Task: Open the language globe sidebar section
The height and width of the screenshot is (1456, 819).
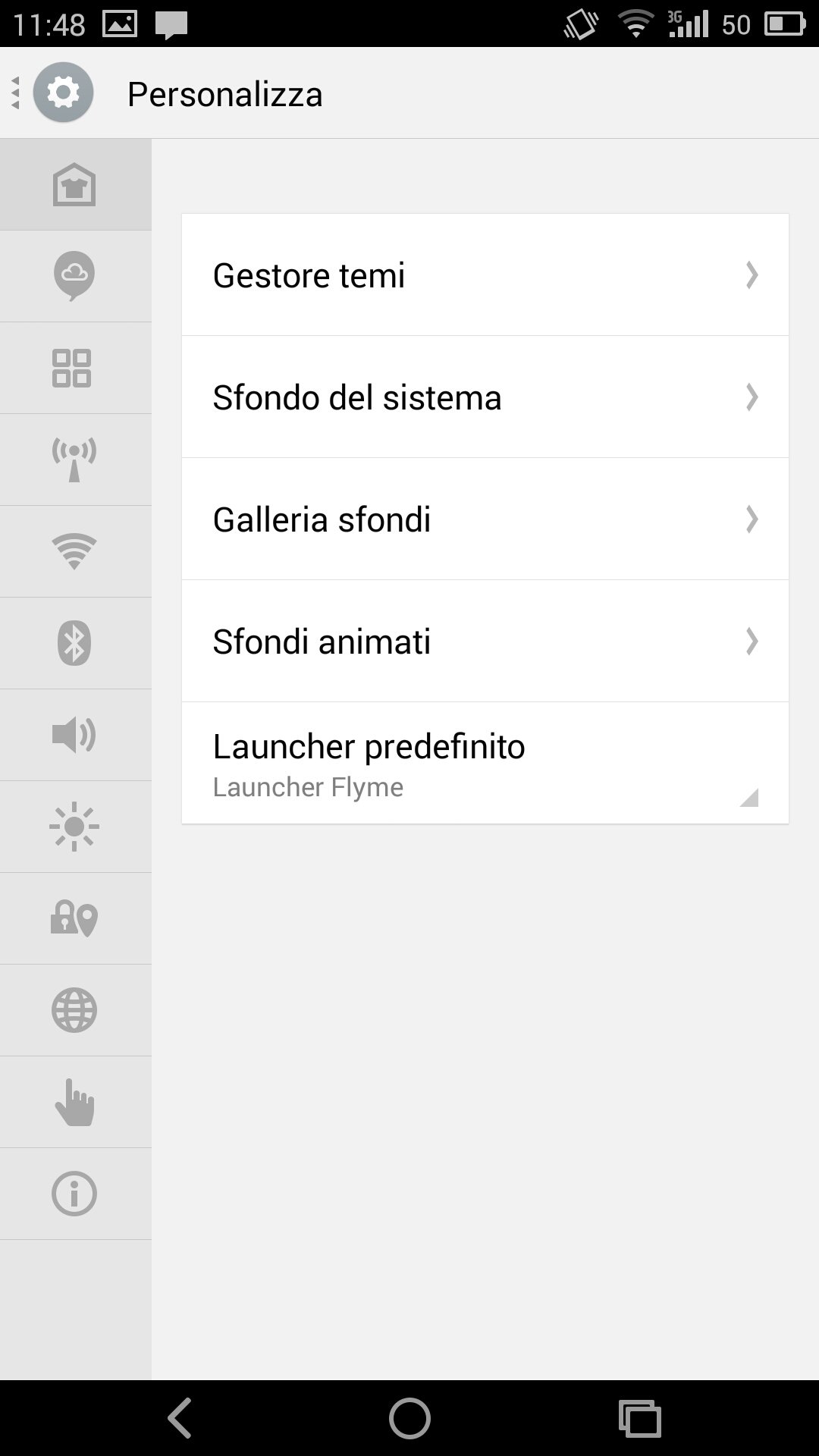Action: tap(74, 1010)
